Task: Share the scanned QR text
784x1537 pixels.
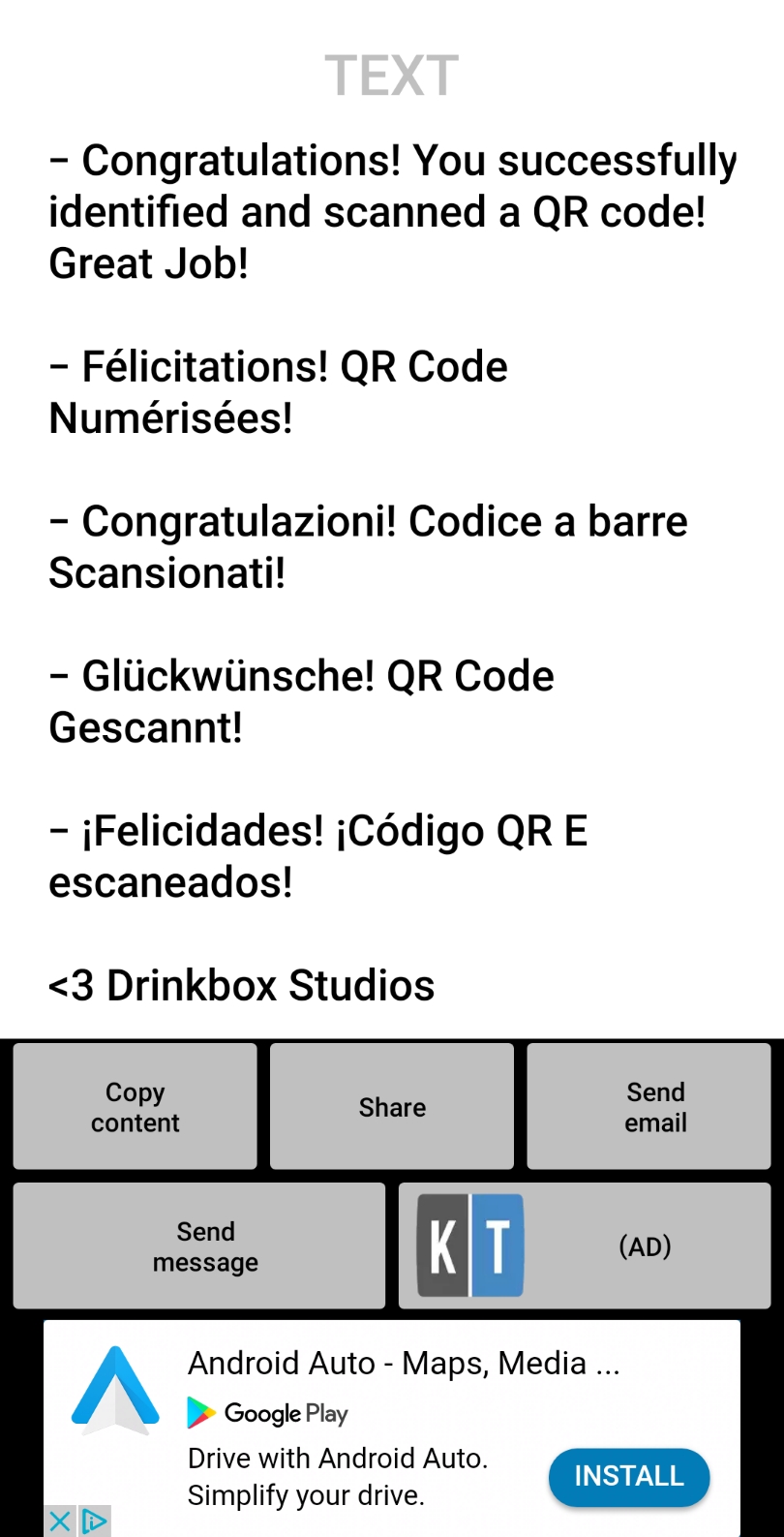Action: click(391, 1106)
